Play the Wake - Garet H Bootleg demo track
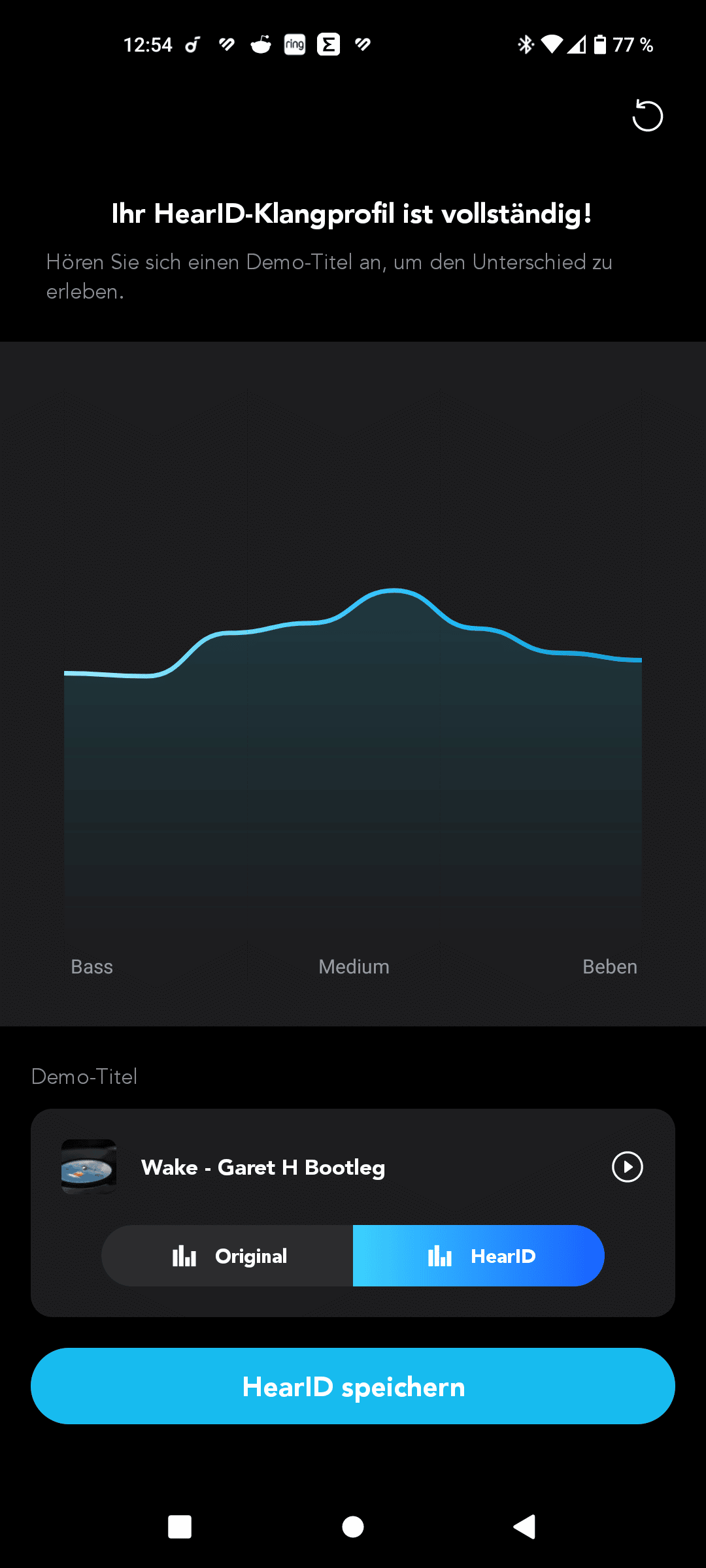 pos(627,1167)
